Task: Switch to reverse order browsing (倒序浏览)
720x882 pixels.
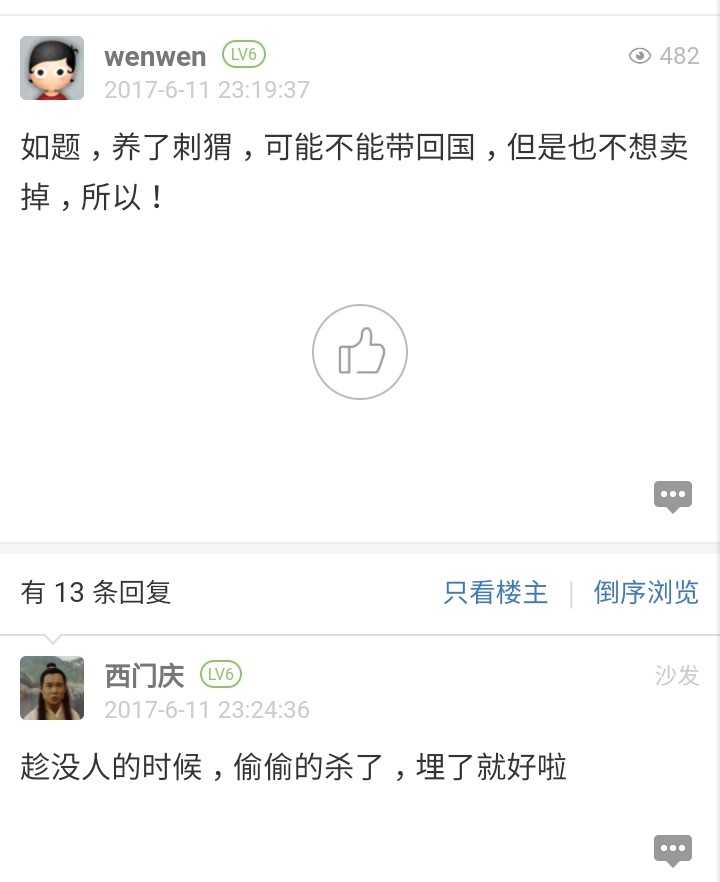Action: [x=646, y=592]
